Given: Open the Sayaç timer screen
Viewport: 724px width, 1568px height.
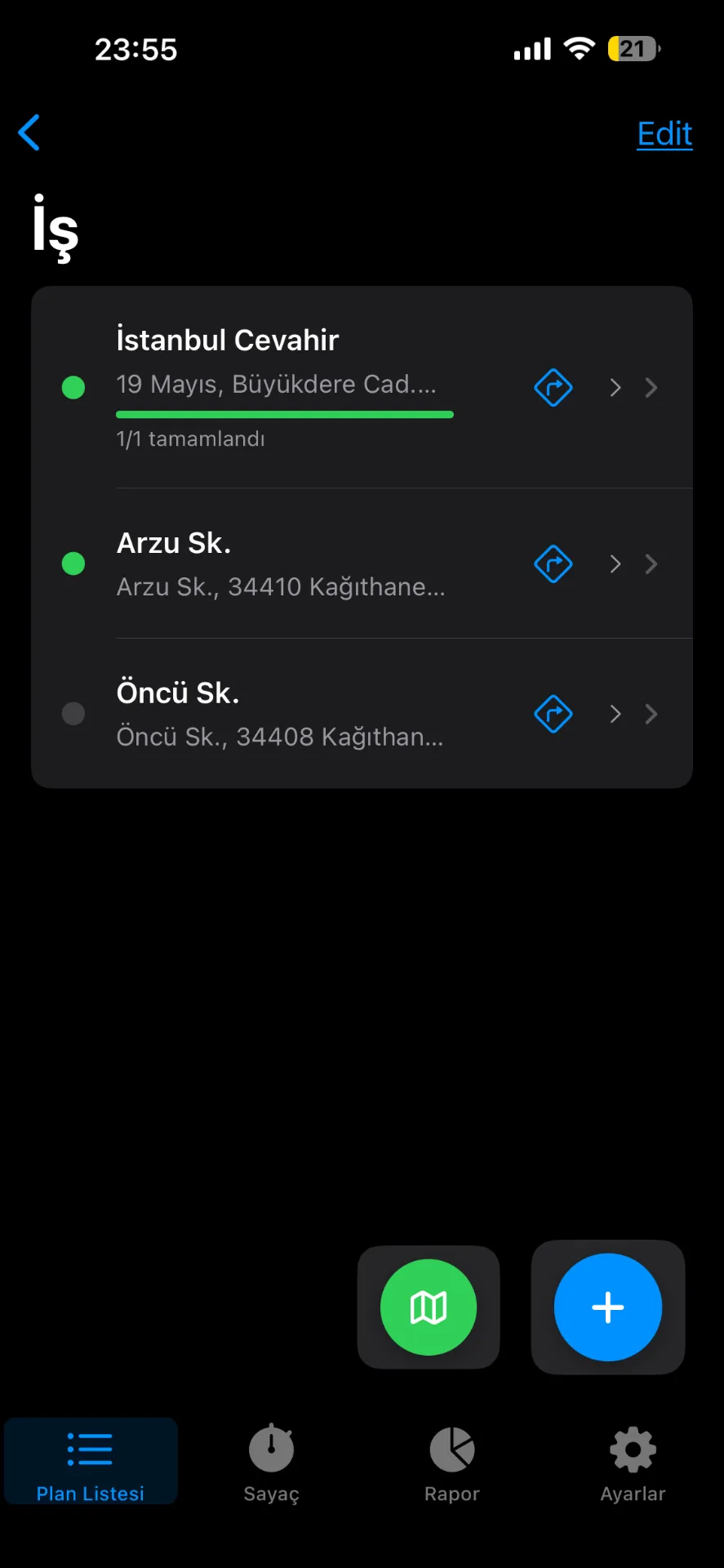Looking at the screenshot, I should [x=270, y=1462].
